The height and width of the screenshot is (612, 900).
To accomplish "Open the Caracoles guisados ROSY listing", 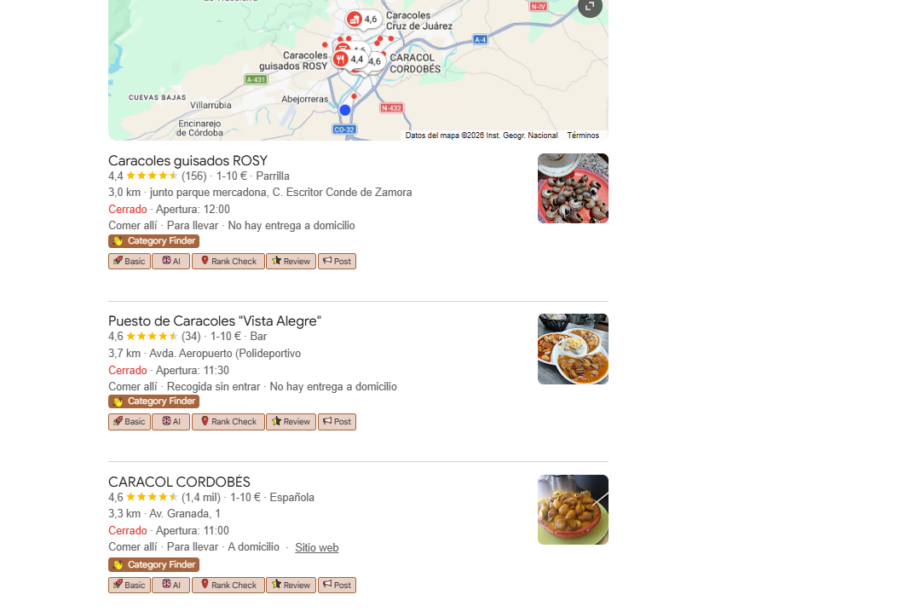I will [188, 161].
